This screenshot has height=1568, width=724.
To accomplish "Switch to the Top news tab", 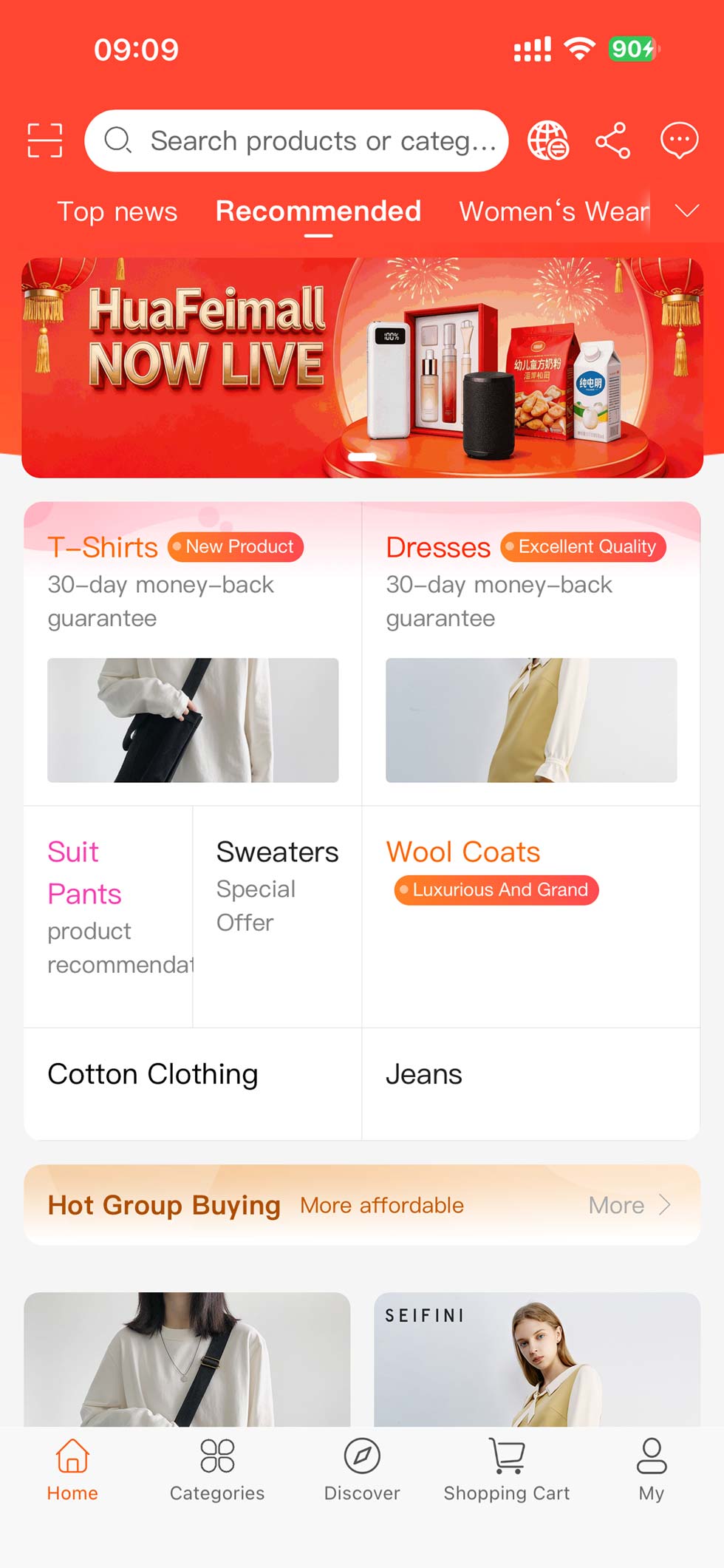I will coord(117,211).
